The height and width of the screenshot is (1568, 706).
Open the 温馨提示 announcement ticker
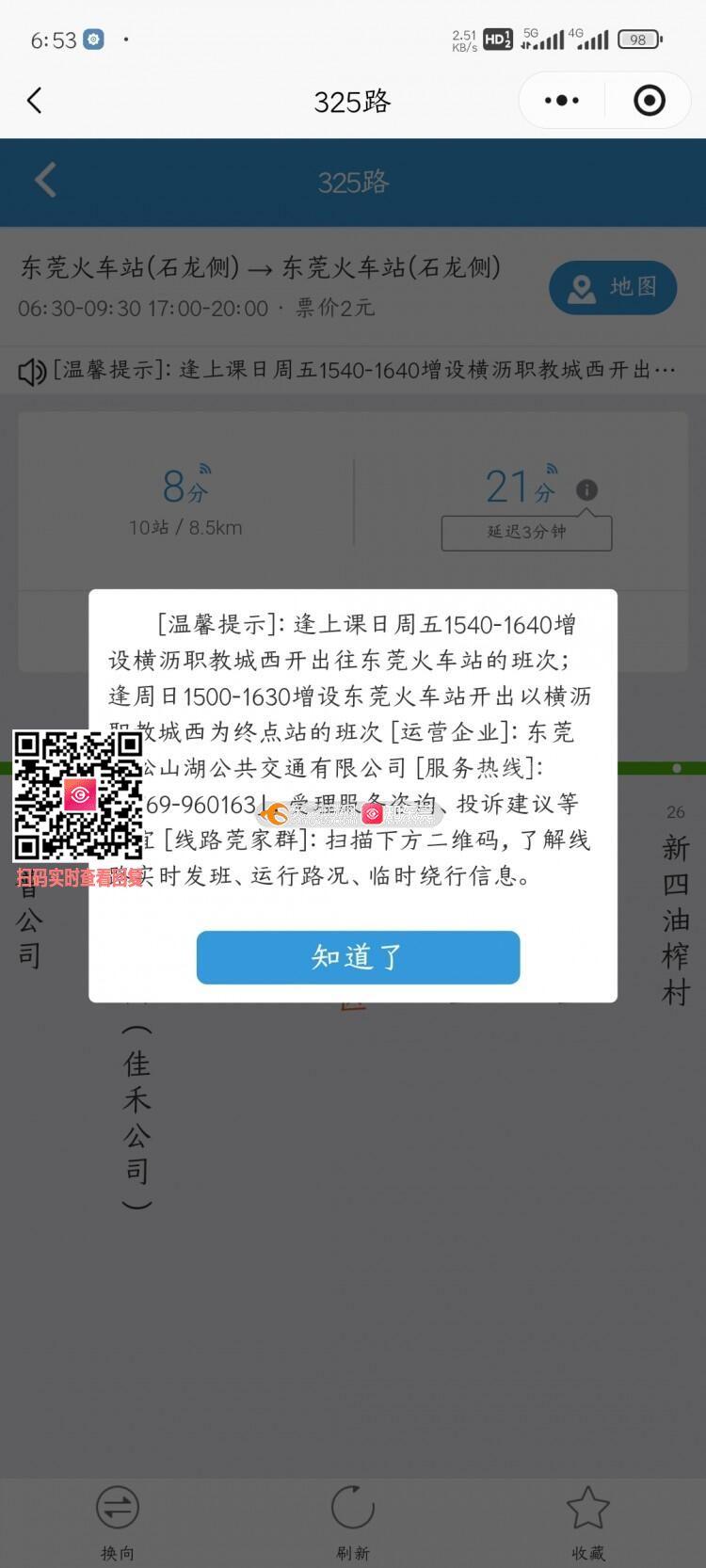pyautogui.click(x=348, y=370)
